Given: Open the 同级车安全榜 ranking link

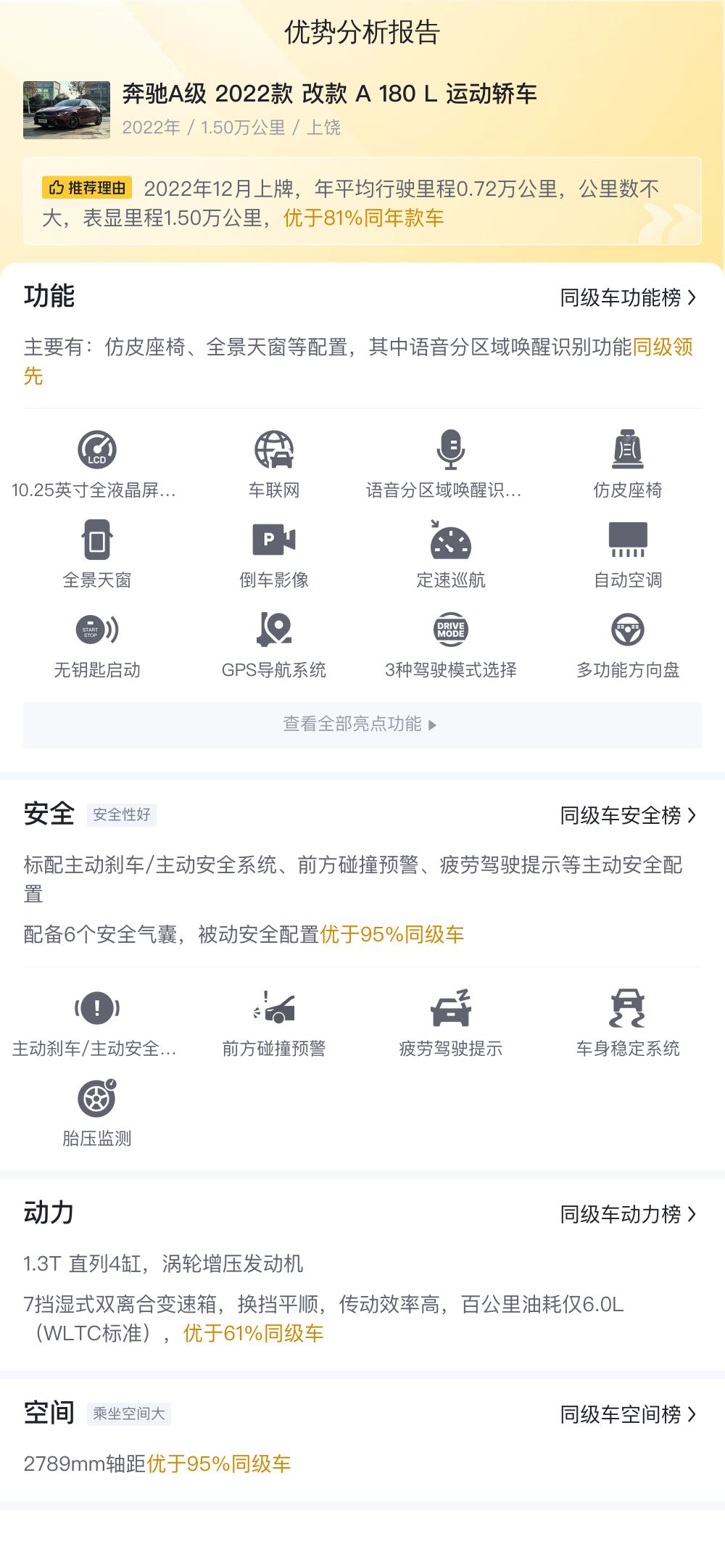Looking at the screenshot, I should click(x=628, y=815).
